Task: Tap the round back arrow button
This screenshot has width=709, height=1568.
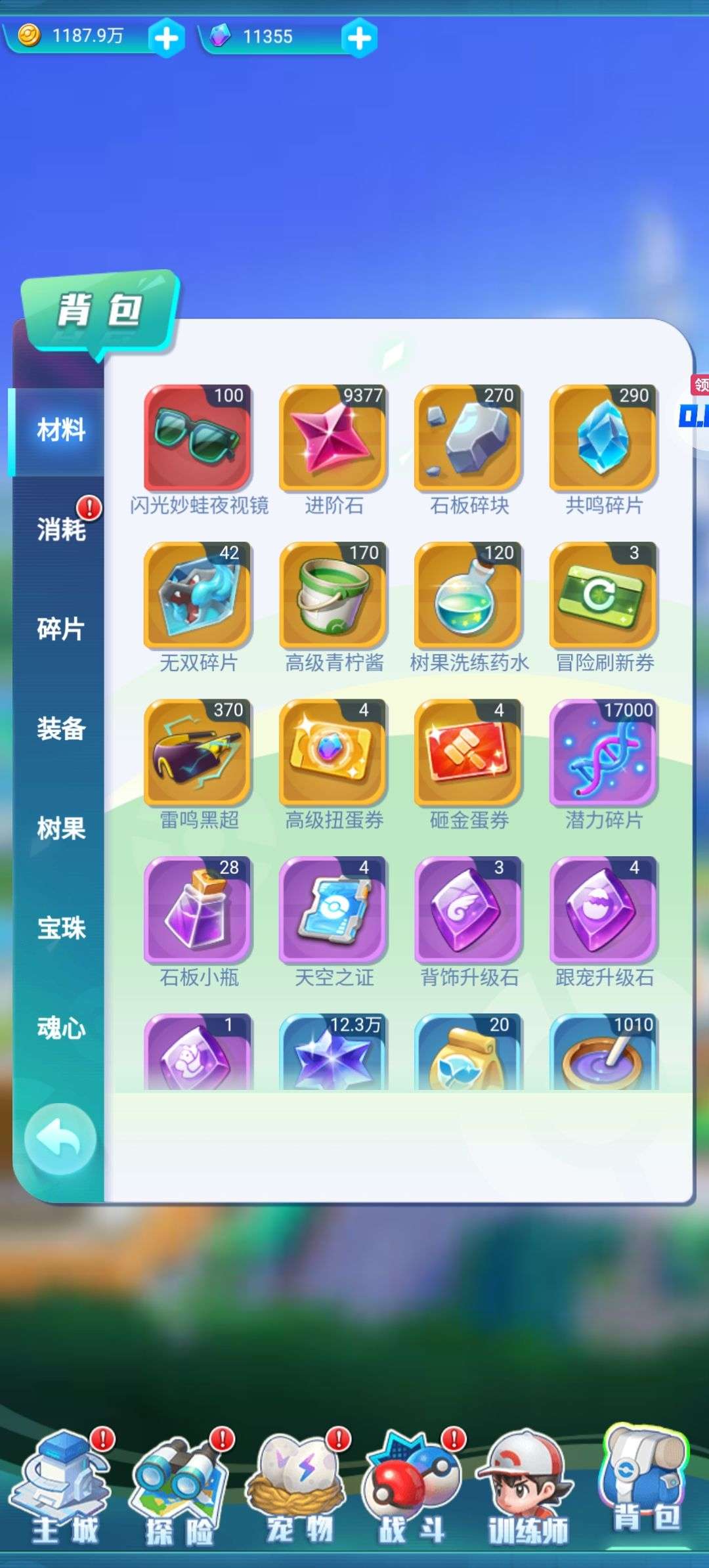Action: [60, 1139]
